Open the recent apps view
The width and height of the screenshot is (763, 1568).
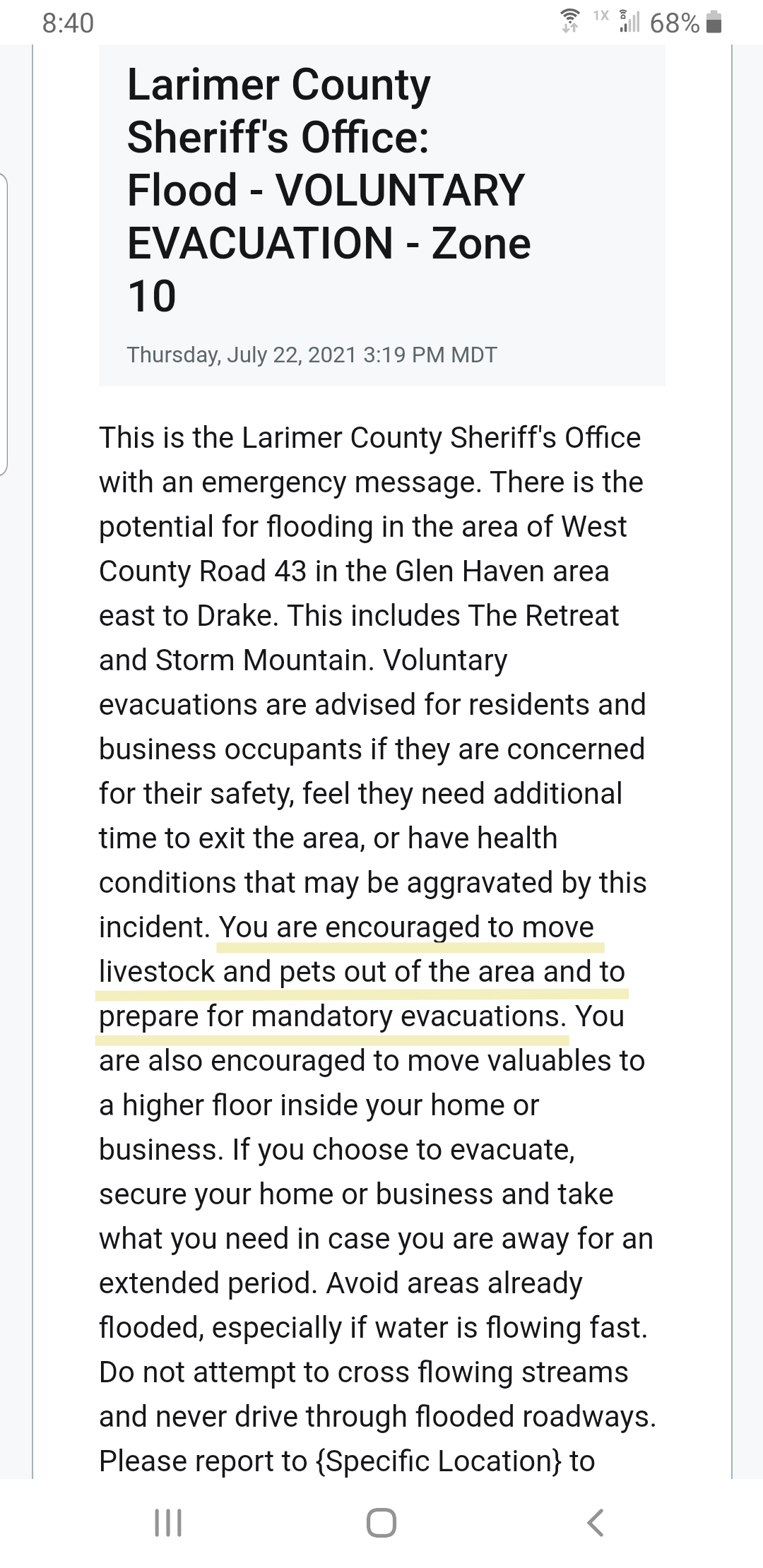click(168, 1523)
